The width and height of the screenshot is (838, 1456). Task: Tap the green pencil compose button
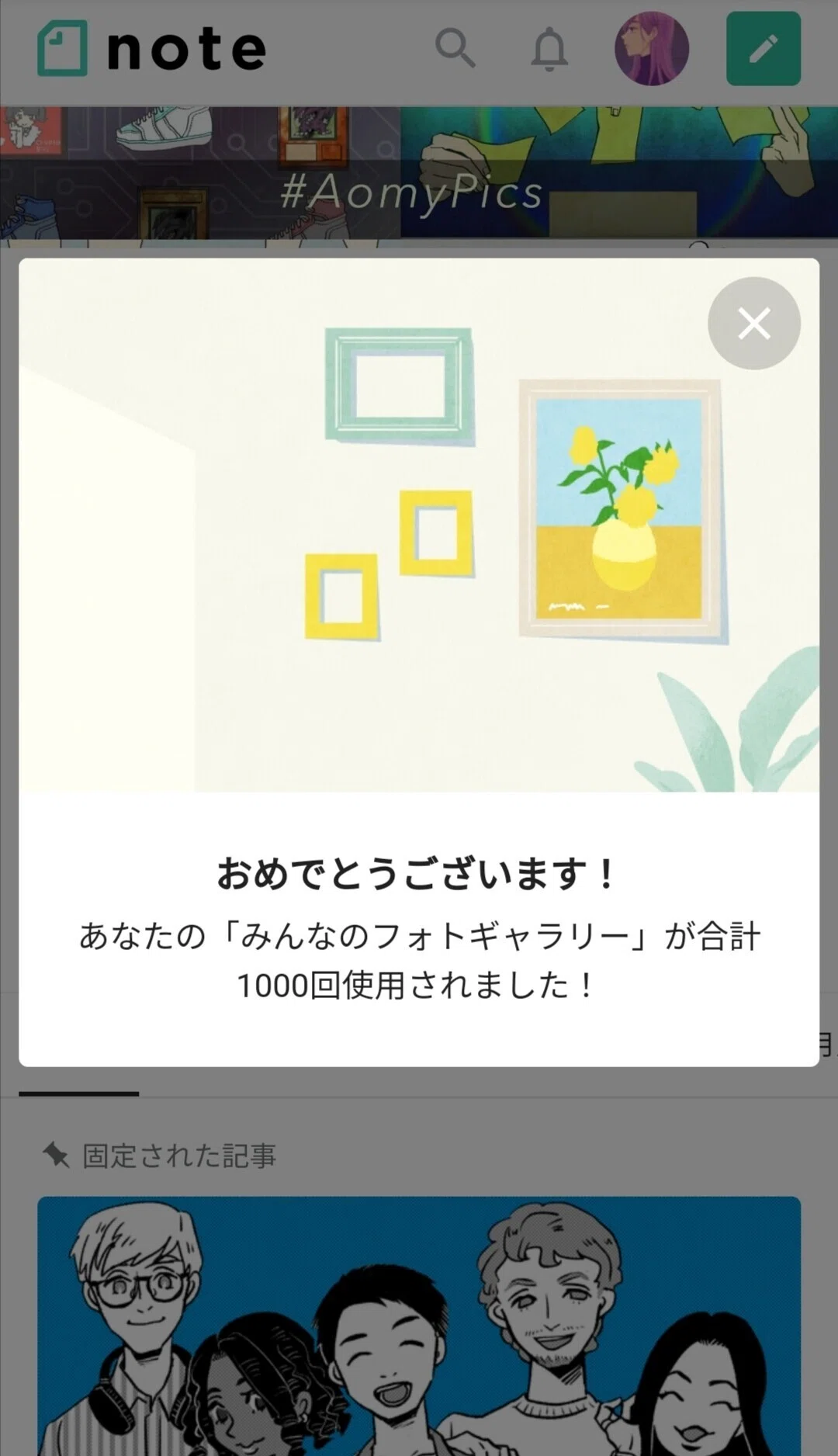tap(764, 48)
